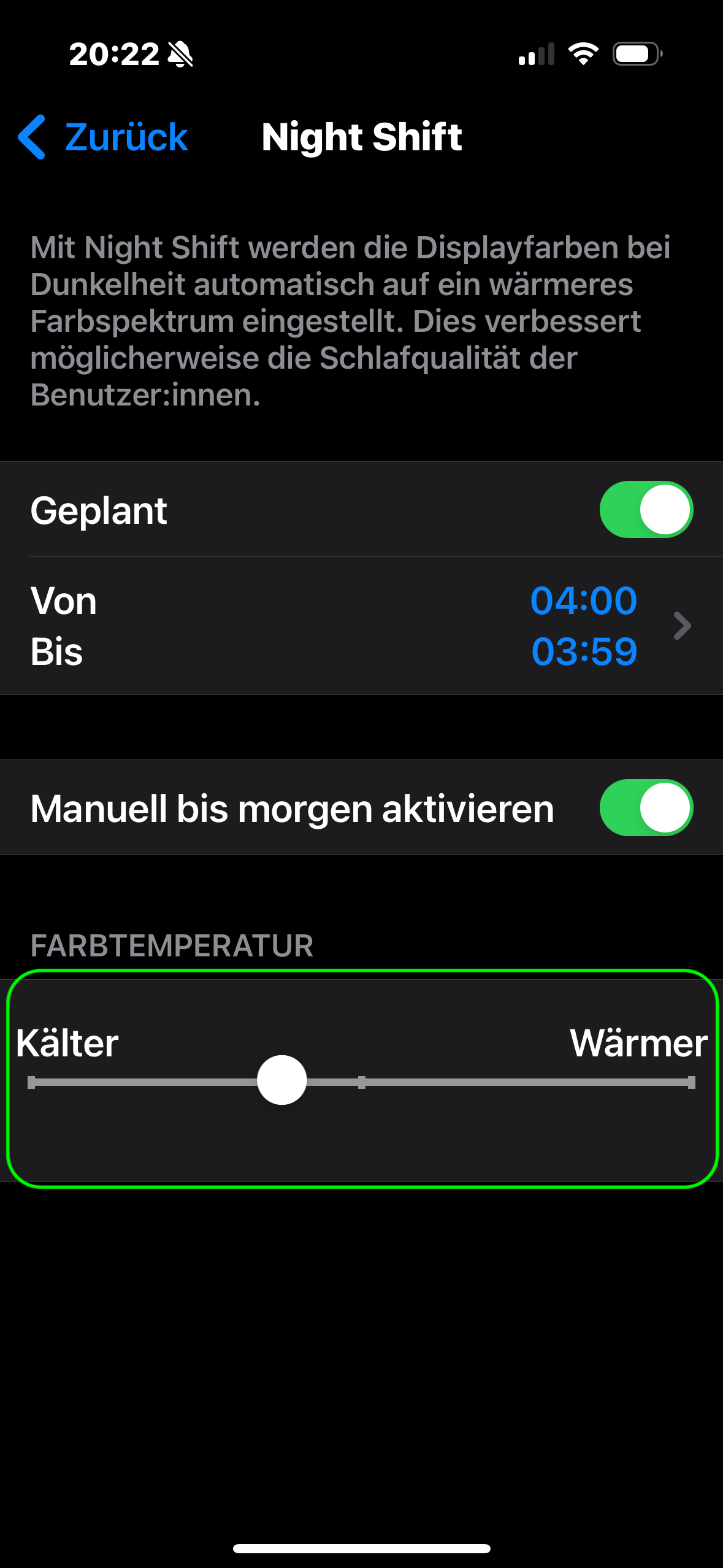This screenshot has height=1568, width=723.
Task: Go back via the Zurück button
Action: coord(103,137)
